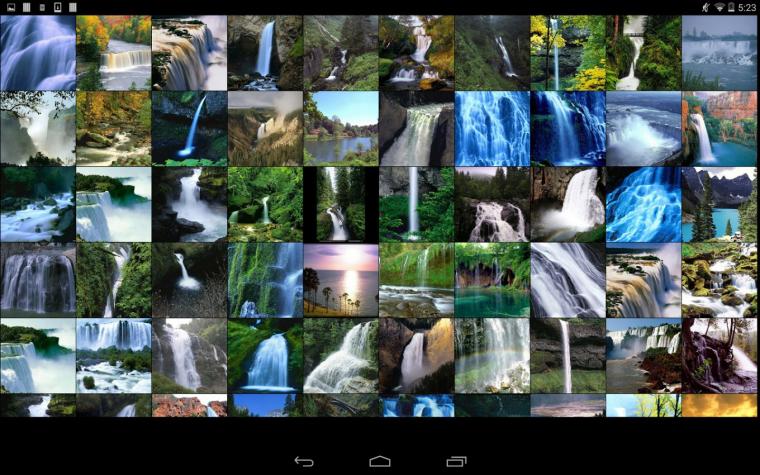Open the ocean sunset with palm trees image
The width and height of the screenshot is (760, 475).
(x=341, y=280)
